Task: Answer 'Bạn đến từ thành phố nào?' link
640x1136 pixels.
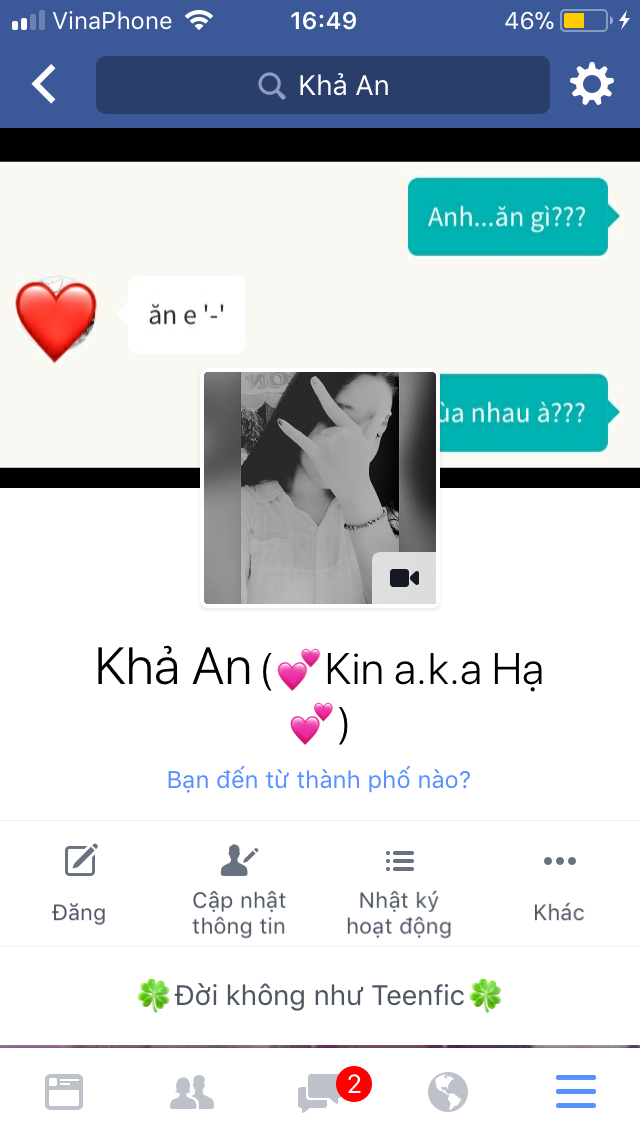Action: [318, 780]
